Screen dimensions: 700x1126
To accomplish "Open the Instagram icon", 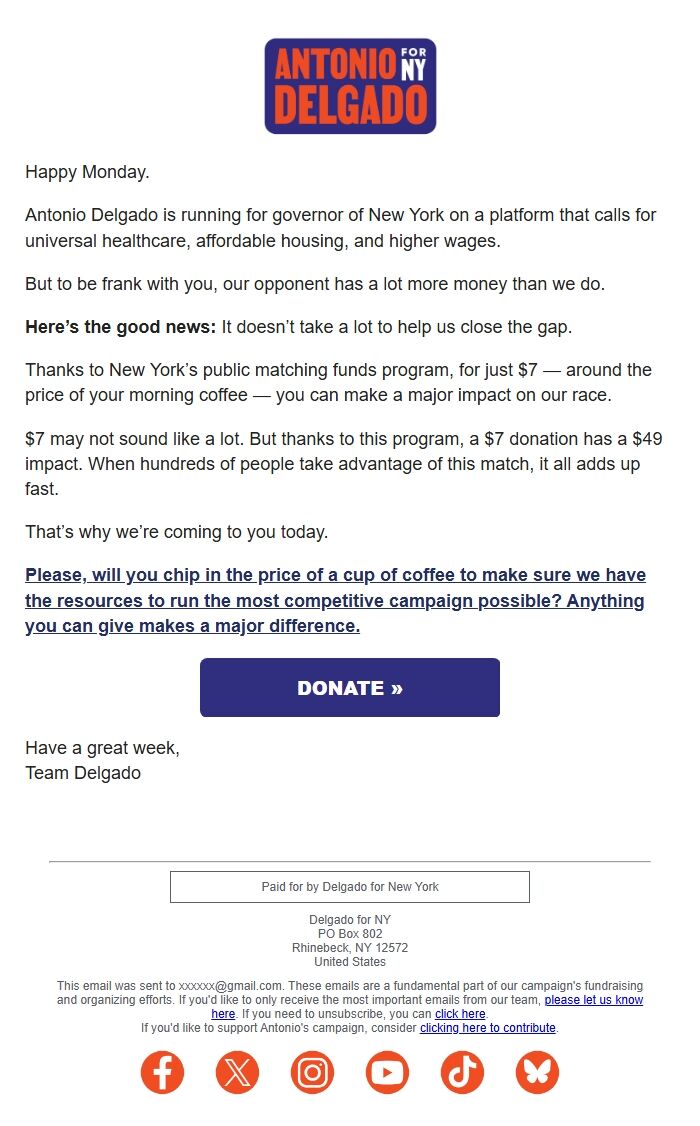I will click(x=312, y=1072).
